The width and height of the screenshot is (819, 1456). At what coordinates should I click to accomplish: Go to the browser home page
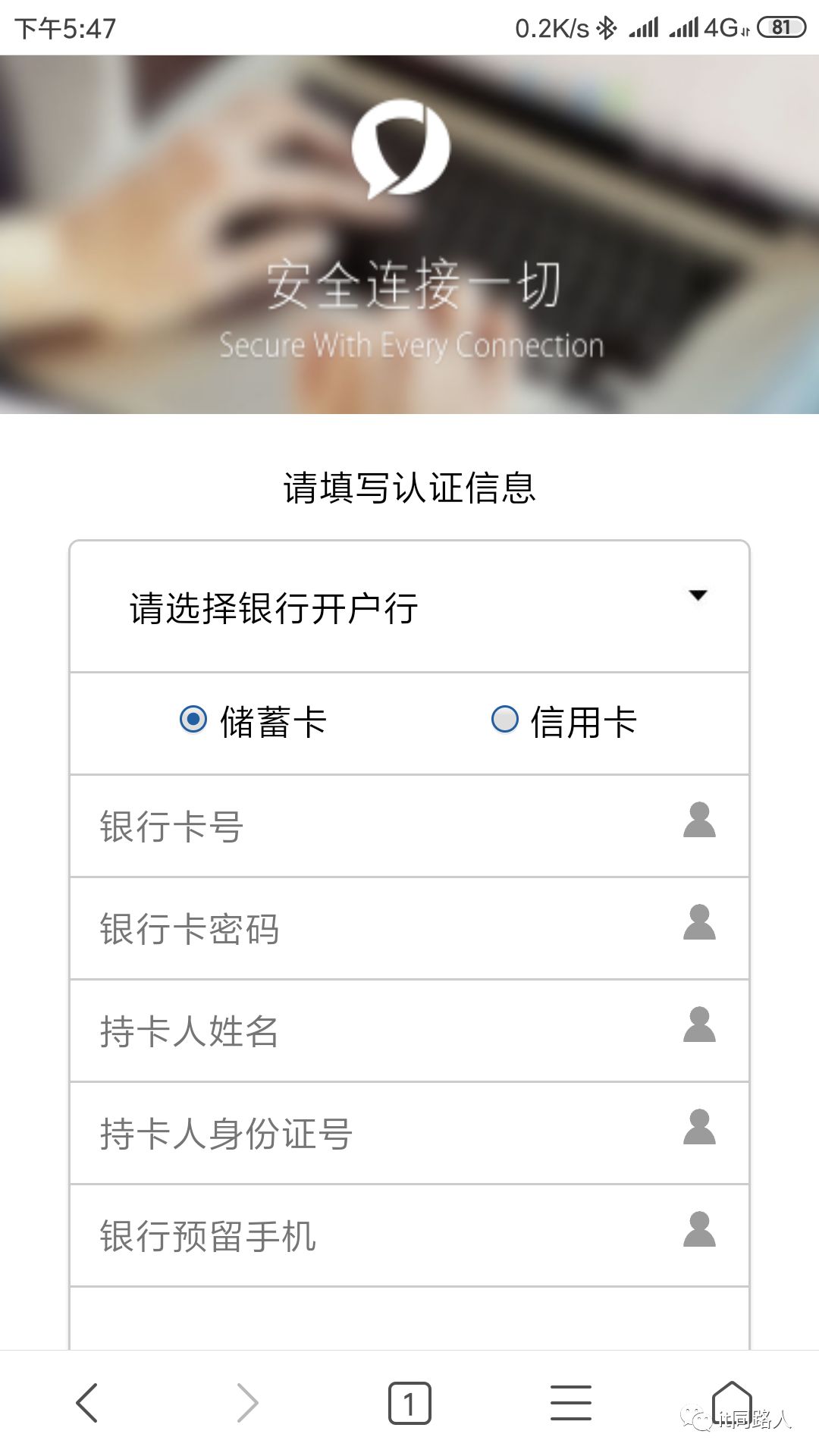pyautogui.click(x=732, y=1399)
